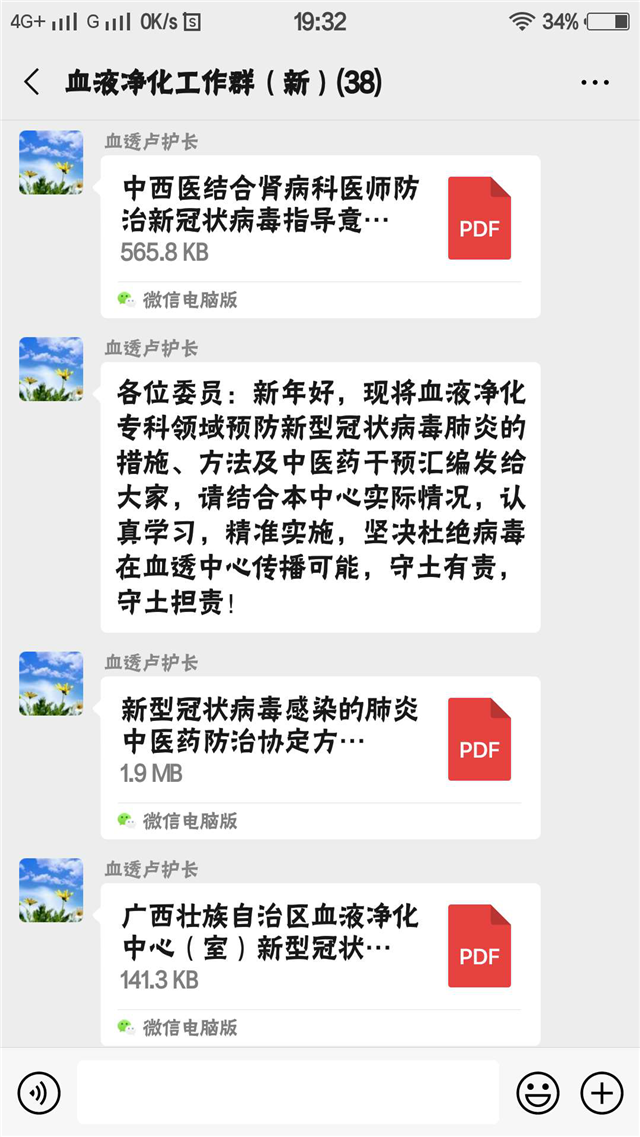640x1137 pixels.
Task: Open the chat info overflow menu
Action: [x=595, y=82]
